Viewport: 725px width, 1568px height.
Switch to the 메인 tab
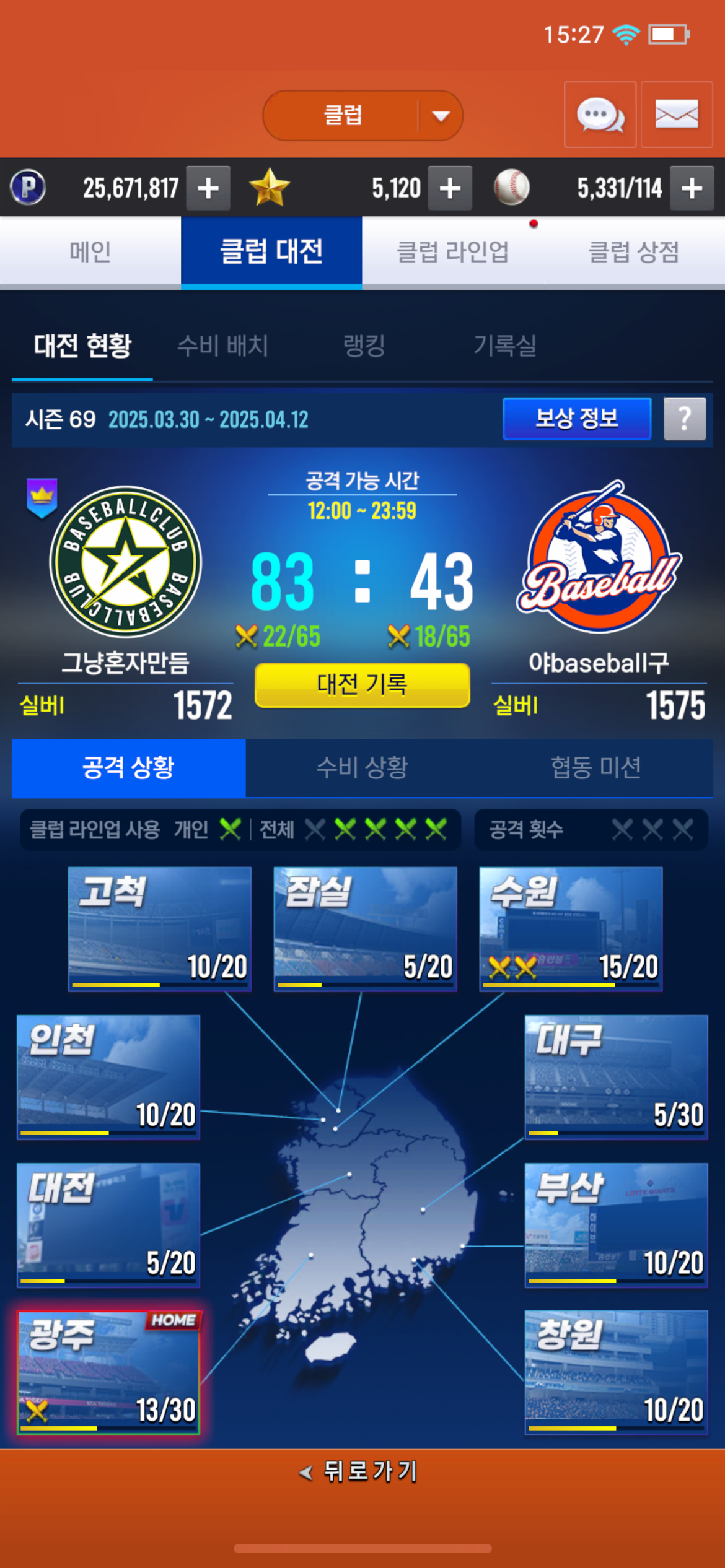90,252
